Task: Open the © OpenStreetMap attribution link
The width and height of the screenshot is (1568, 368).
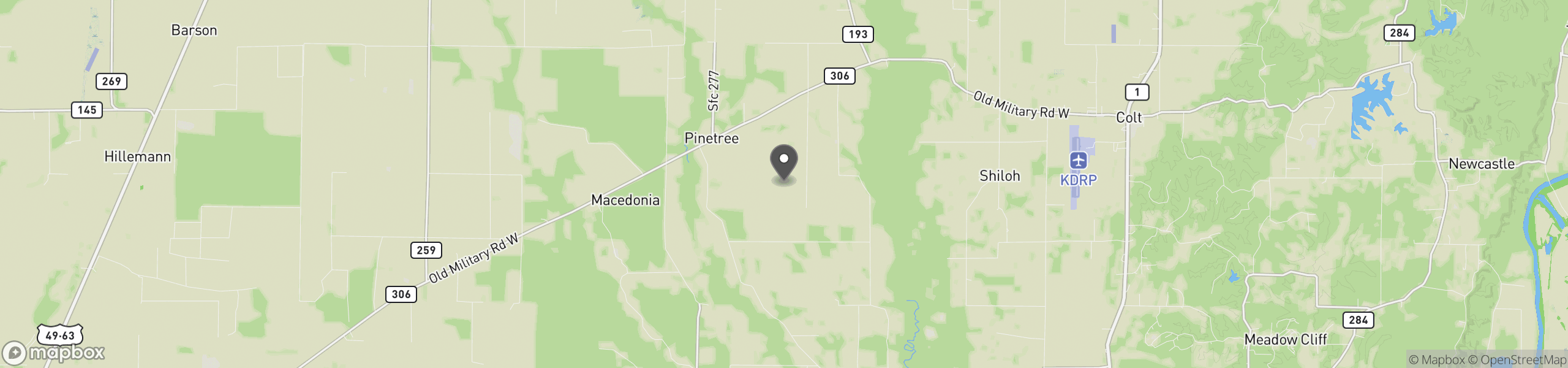Action: point(1517,360)
